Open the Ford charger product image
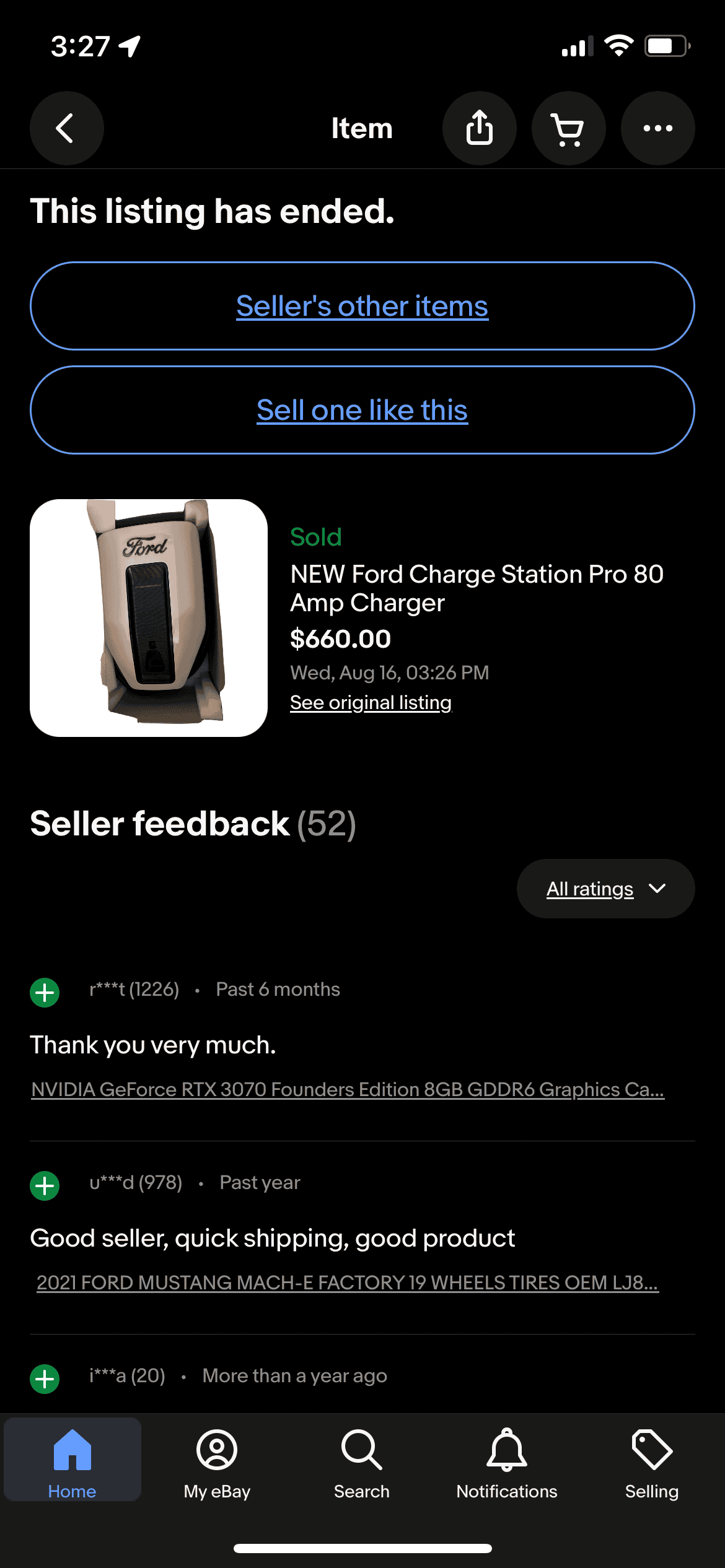The height and width of the screenshot is (1568, 725). (x=149, y=617)
